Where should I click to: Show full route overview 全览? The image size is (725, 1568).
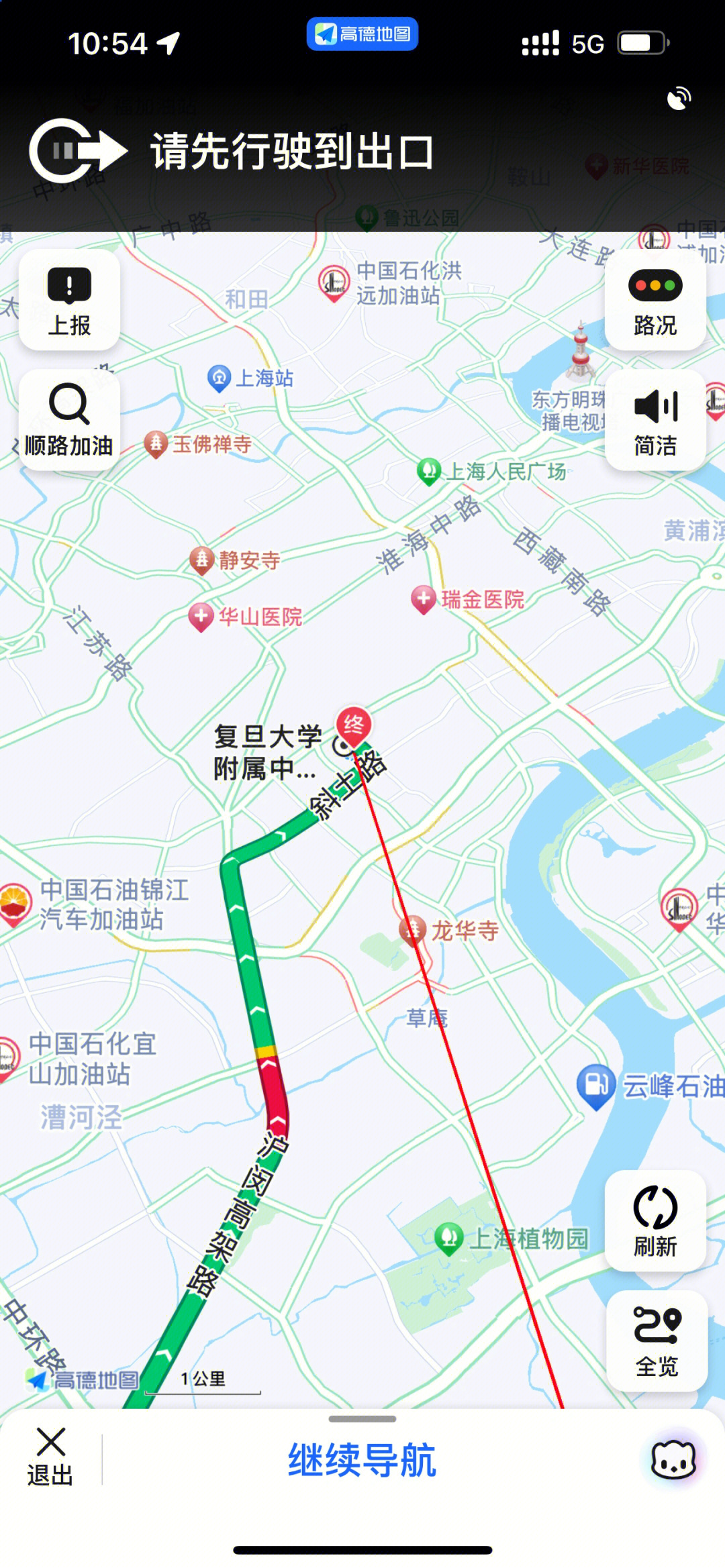point(657,1341)
